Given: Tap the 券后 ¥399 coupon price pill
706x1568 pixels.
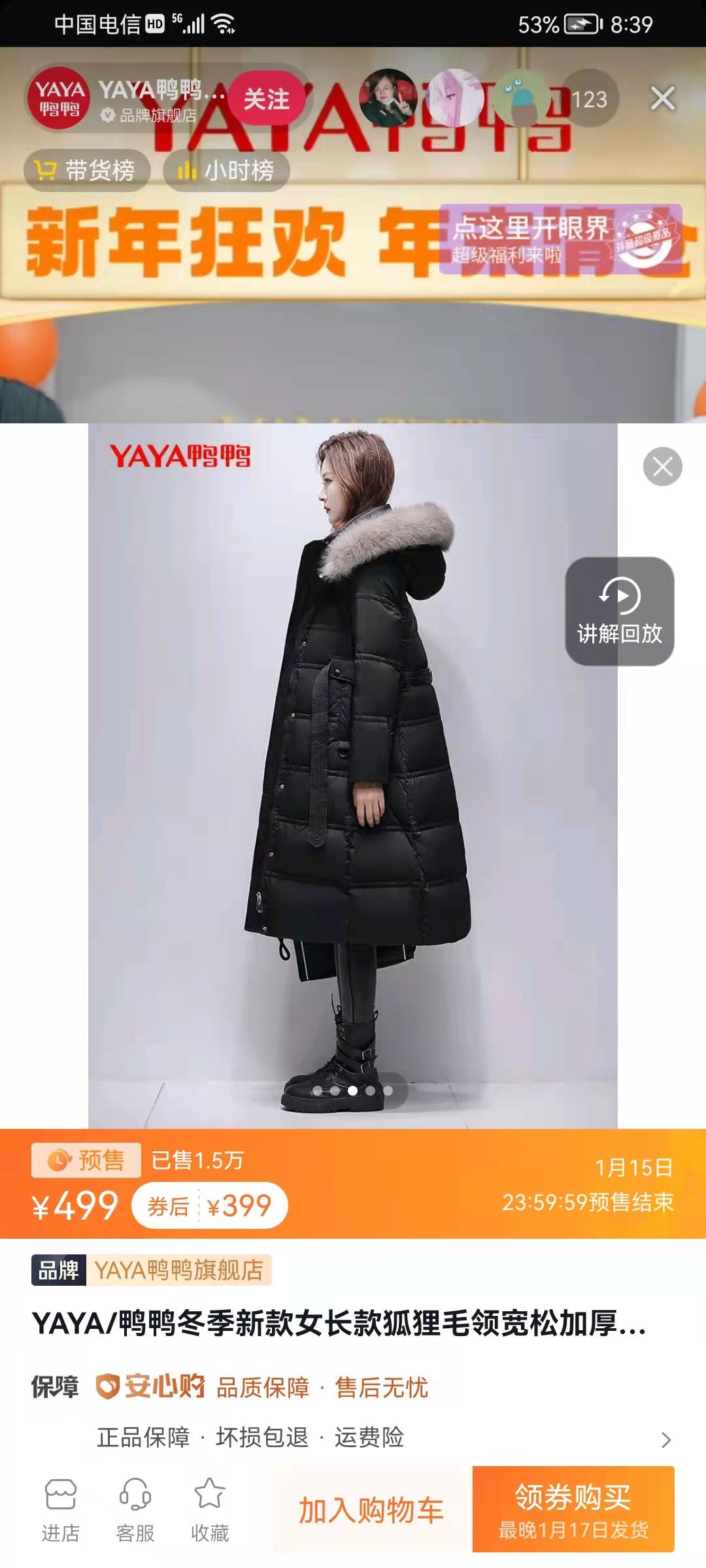Looking at the screenshot, I should coord(209,1206).
